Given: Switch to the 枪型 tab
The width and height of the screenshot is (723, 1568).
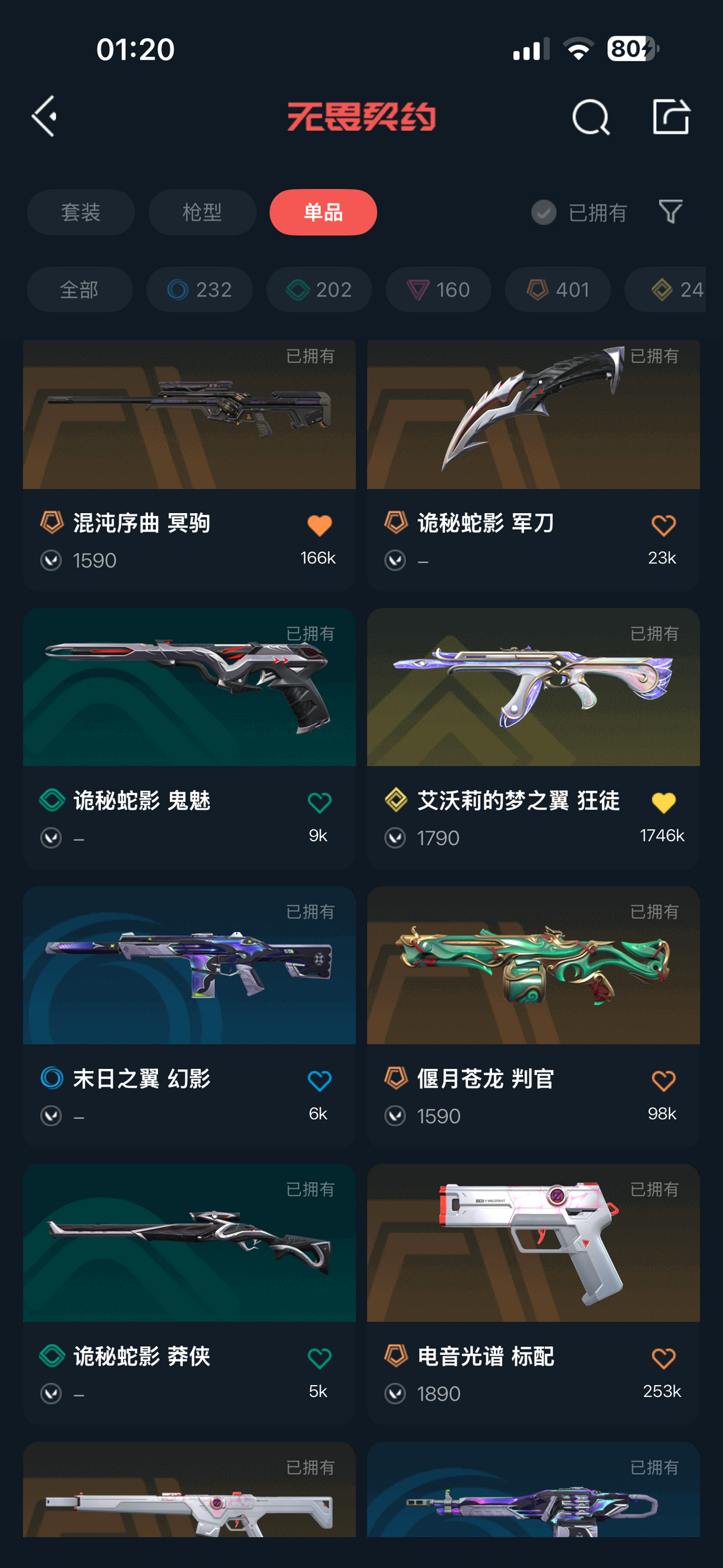Looking at the screenshot, I should coord(202,212).
